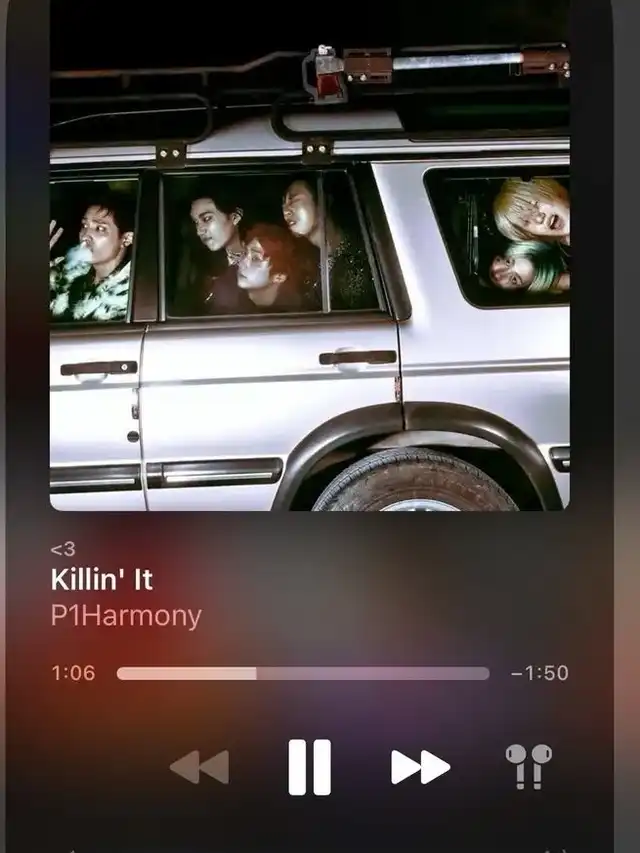
Task: Open the Killin' It album artwork
Action: coord(309,270)
